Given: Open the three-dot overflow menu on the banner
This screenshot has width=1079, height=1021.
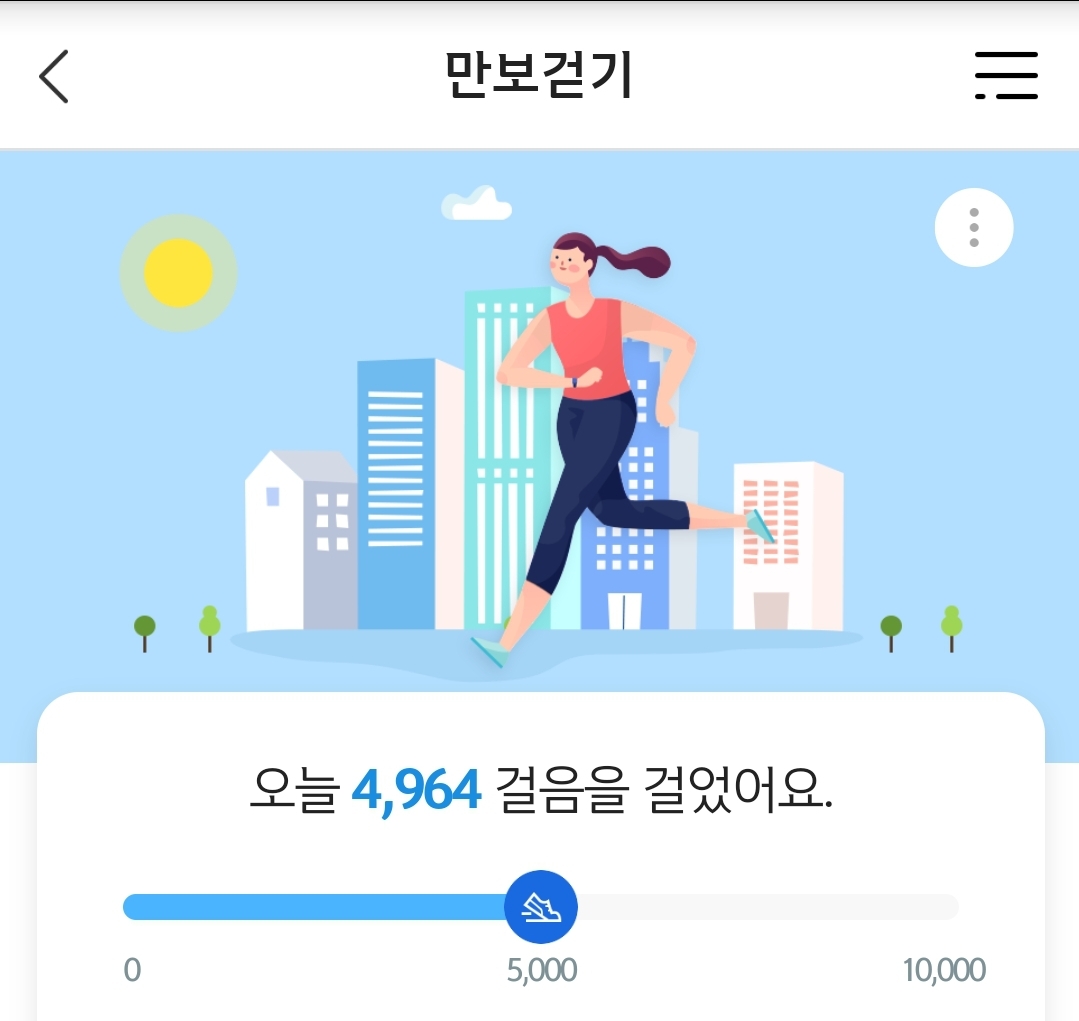Looking at the screenshot, I should point(973,228).
